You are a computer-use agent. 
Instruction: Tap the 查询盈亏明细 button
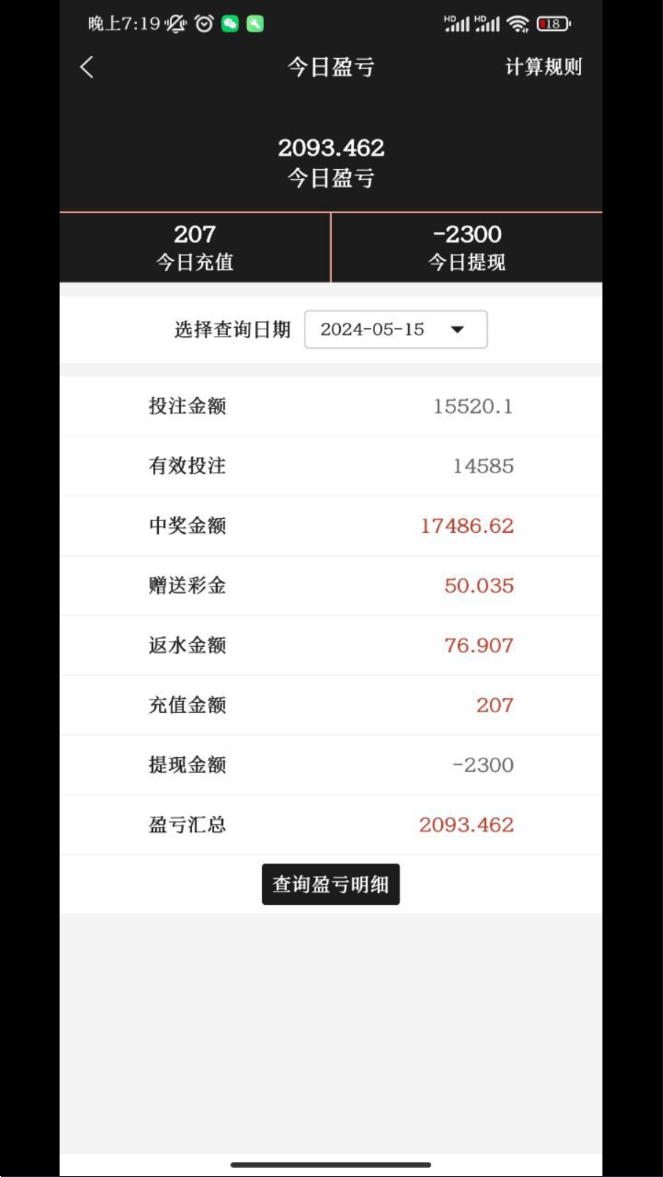(330, 884)
